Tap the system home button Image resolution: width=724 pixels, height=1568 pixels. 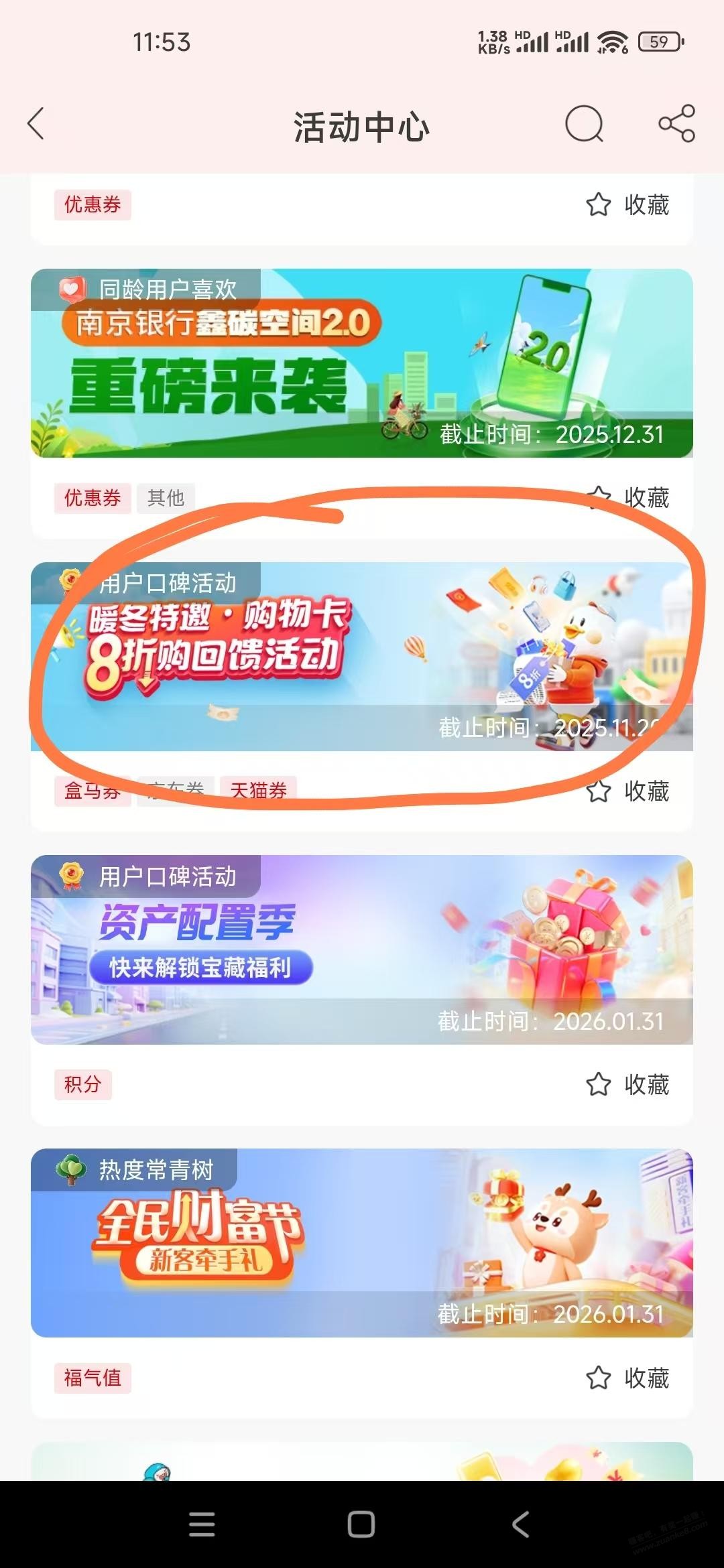coord(361,1524)
